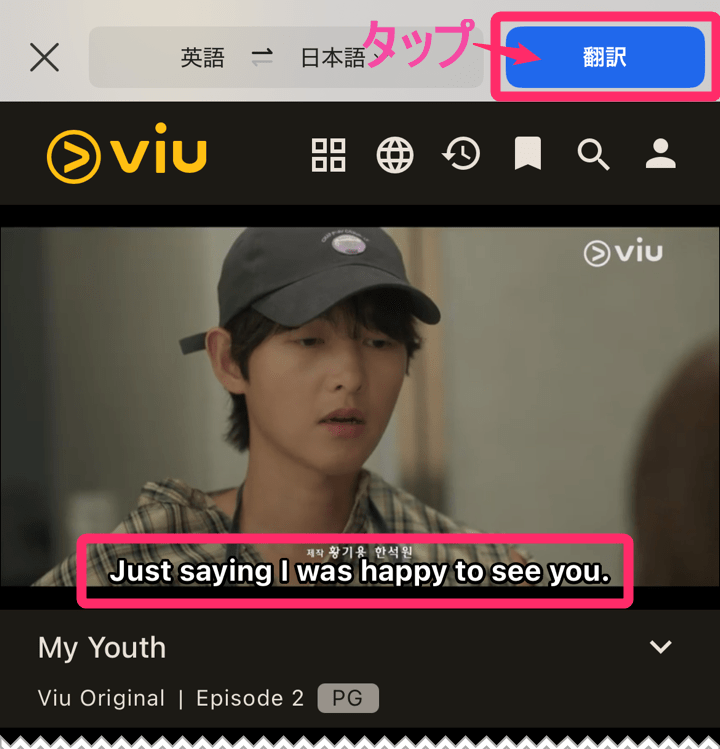Tap the Viu watermark on the video
The image size is (720, 749).
coord(622,252)
